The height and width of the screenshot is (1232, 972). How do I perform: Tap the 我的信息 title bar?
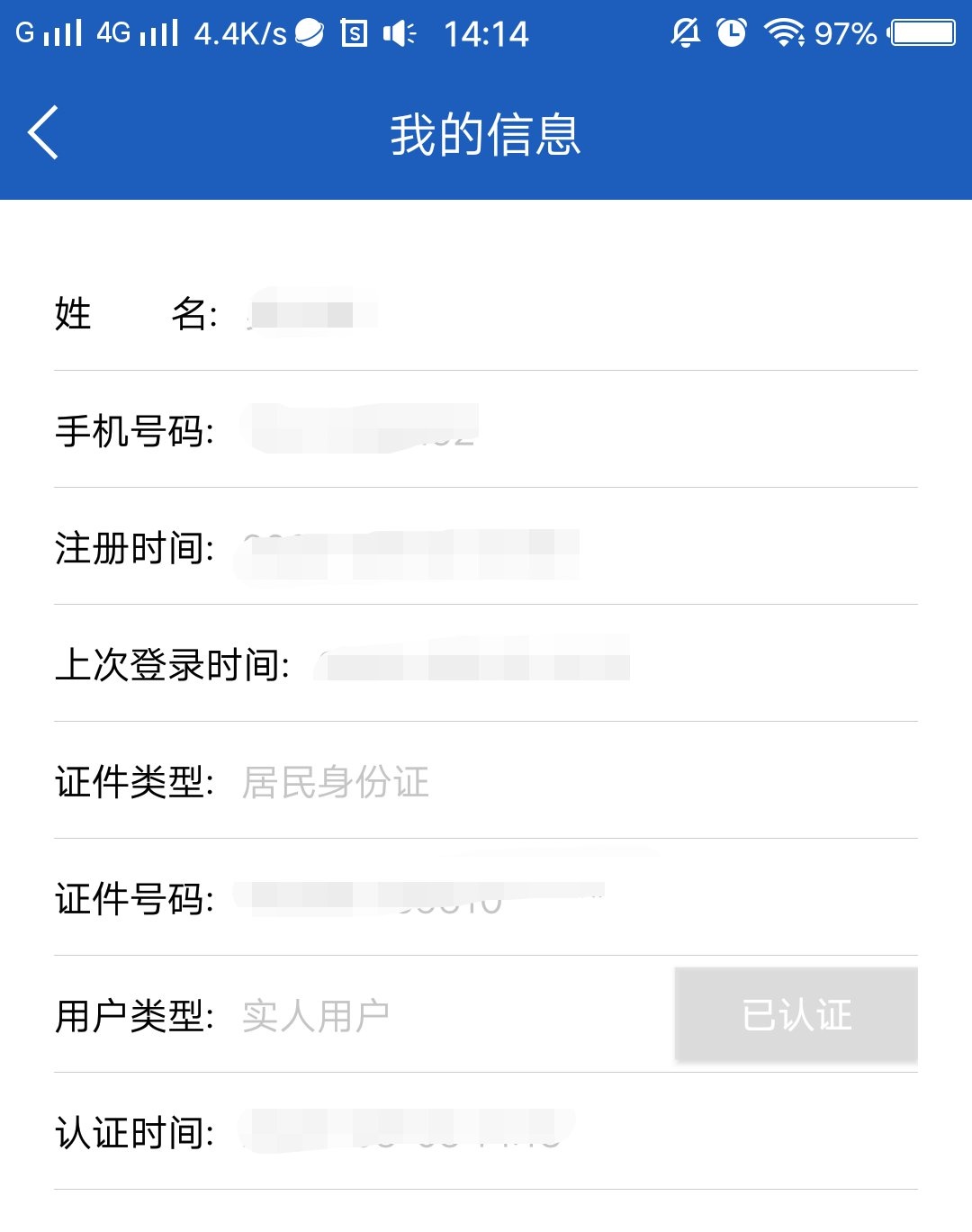(x=486, y=135)
